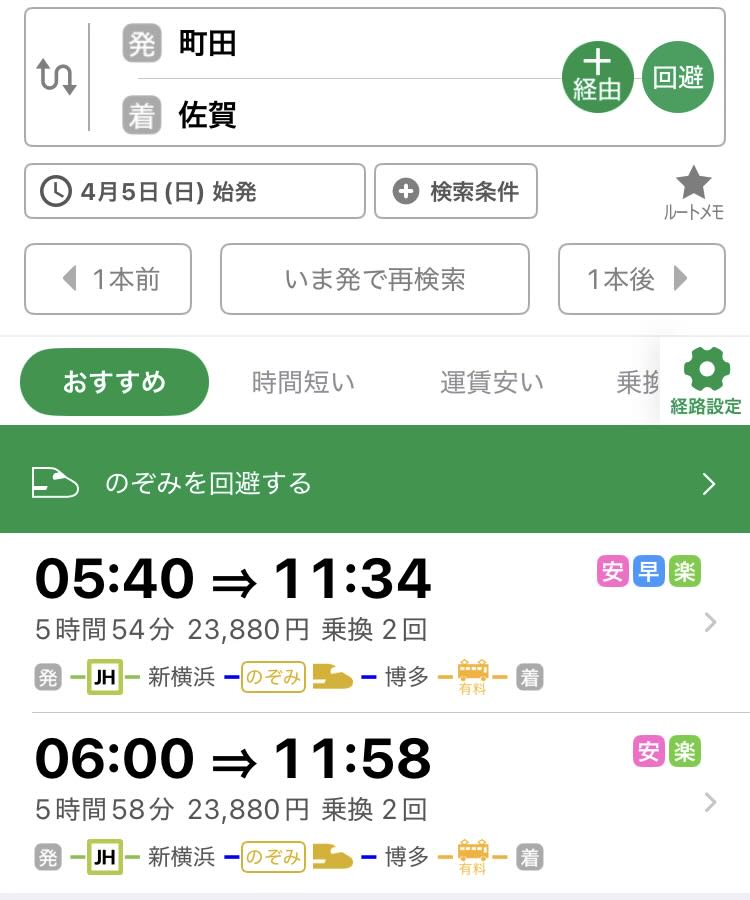The image size is (750, 900).
Task: Open 経路設定 route settings
Action: point(706,382)
